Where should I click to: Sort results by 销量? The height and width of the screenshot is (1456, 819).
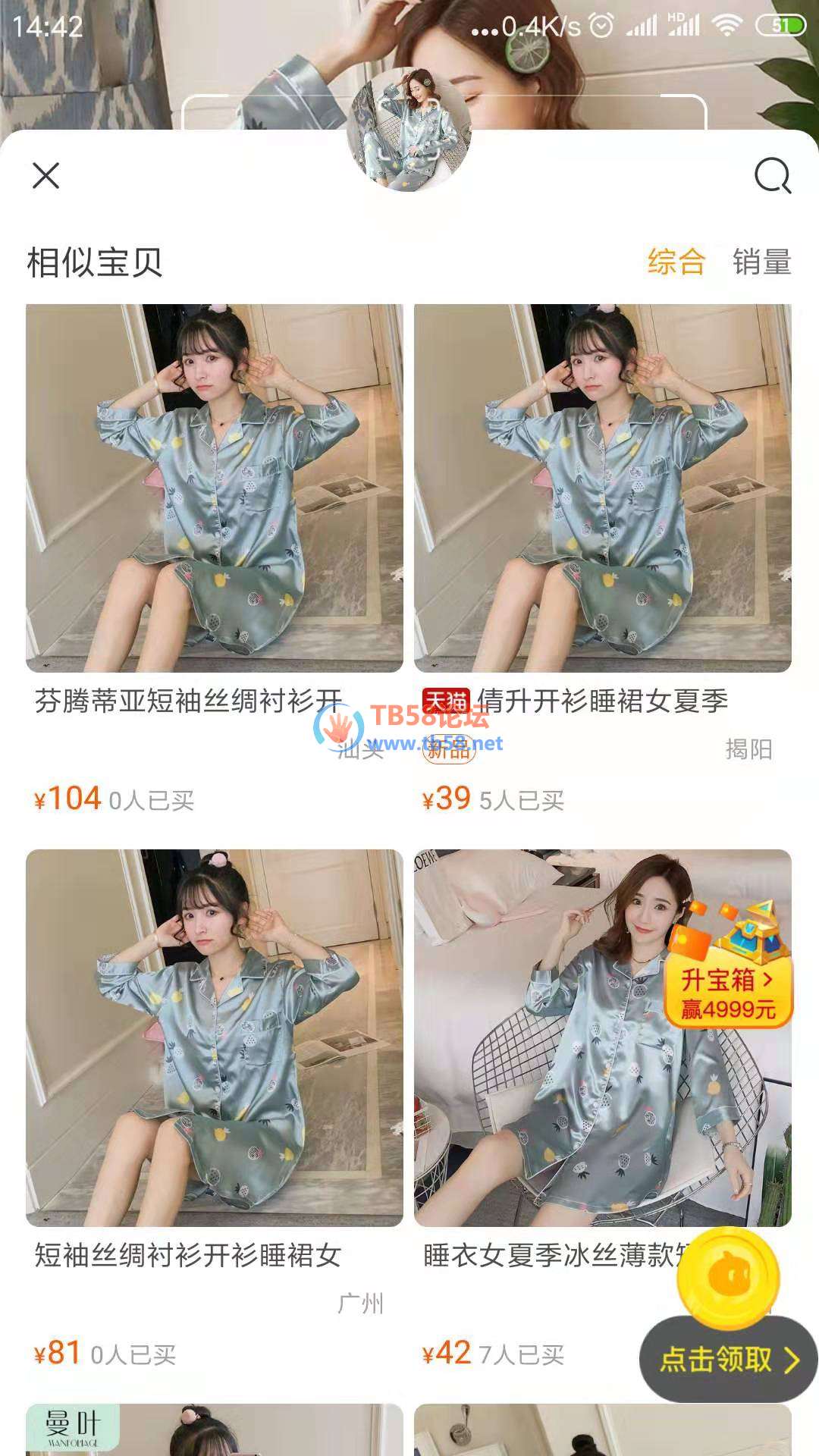761,262
